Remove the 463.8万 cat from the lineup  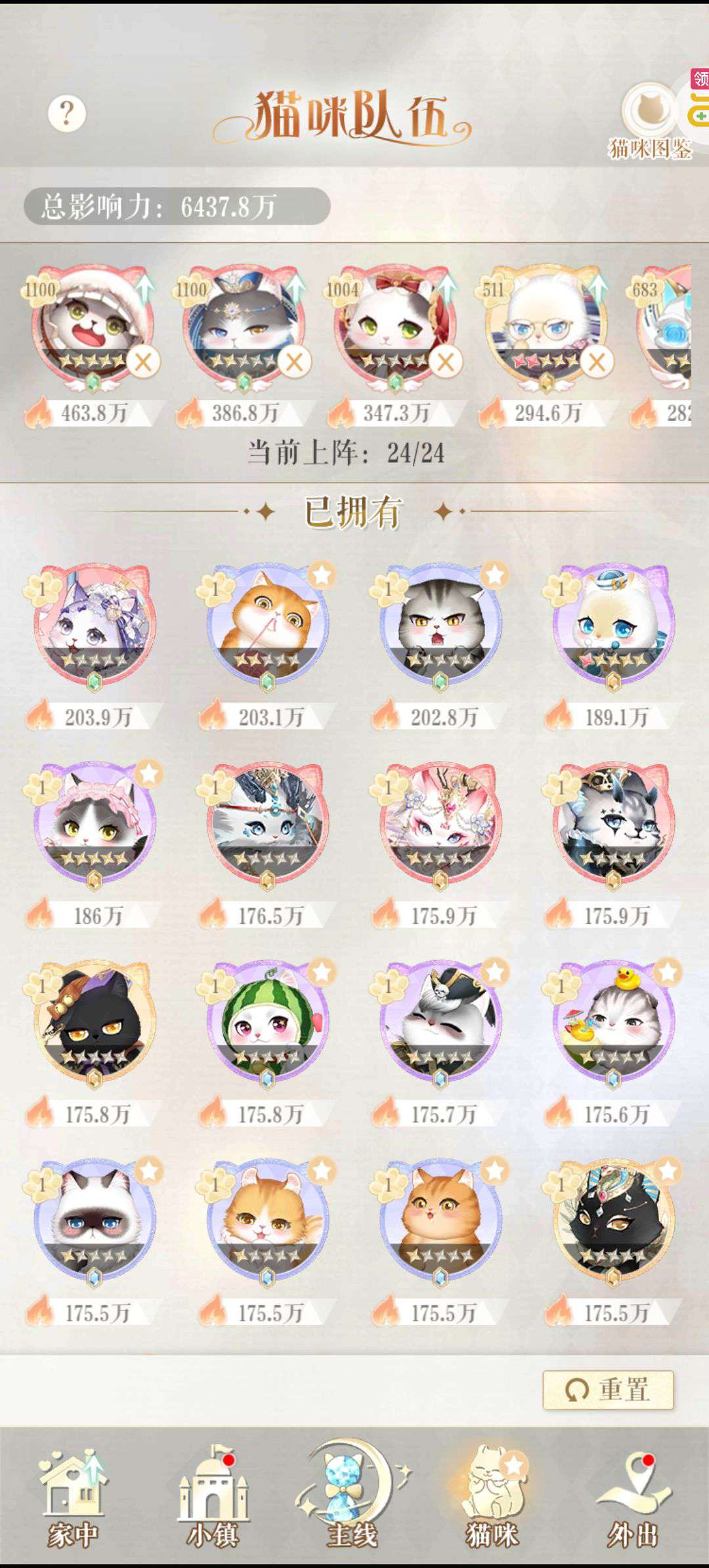tap(143, 362)
